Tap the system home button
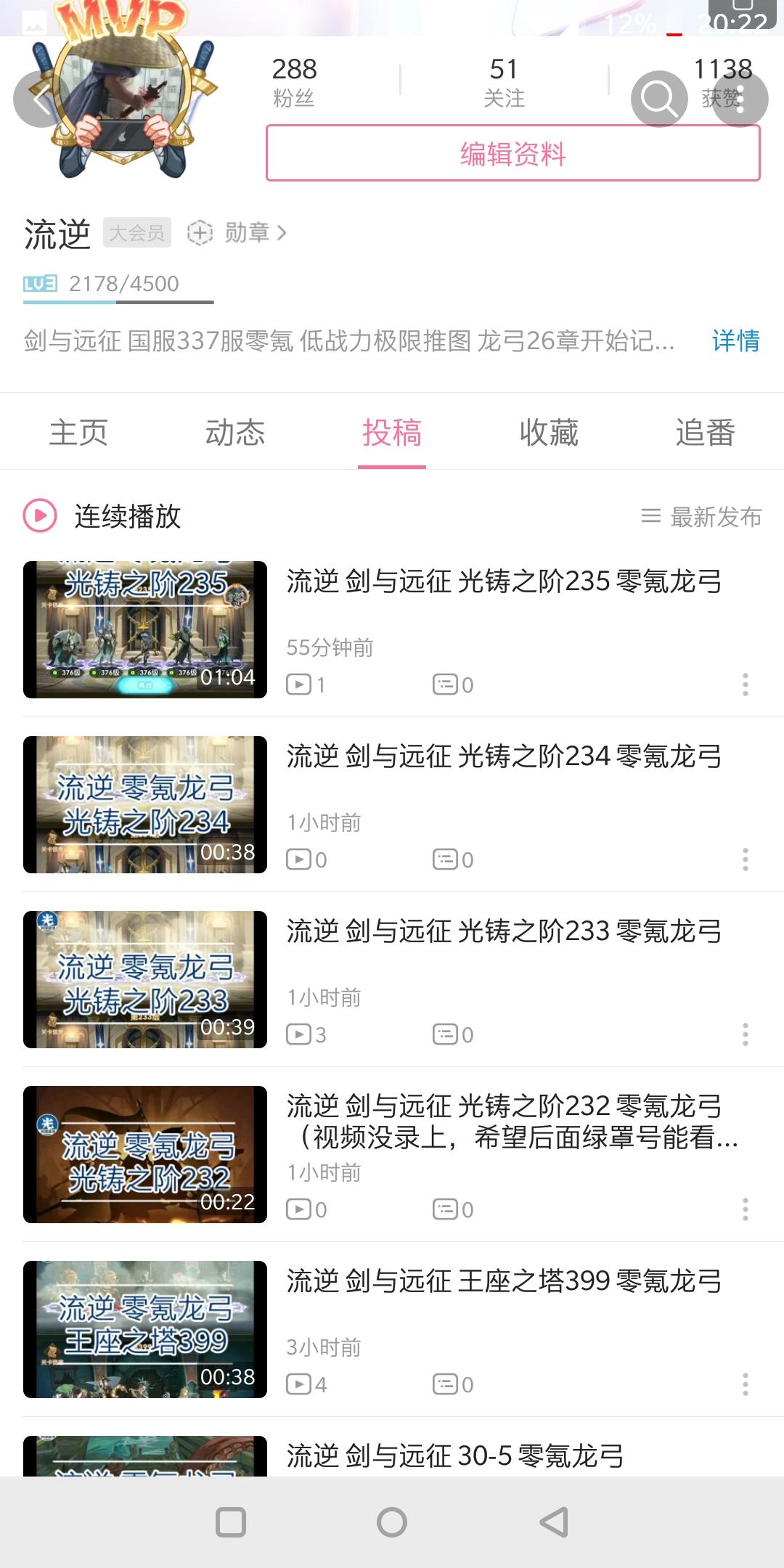Viewport: 784px width, 1568px height. [x=392, y=1522]
